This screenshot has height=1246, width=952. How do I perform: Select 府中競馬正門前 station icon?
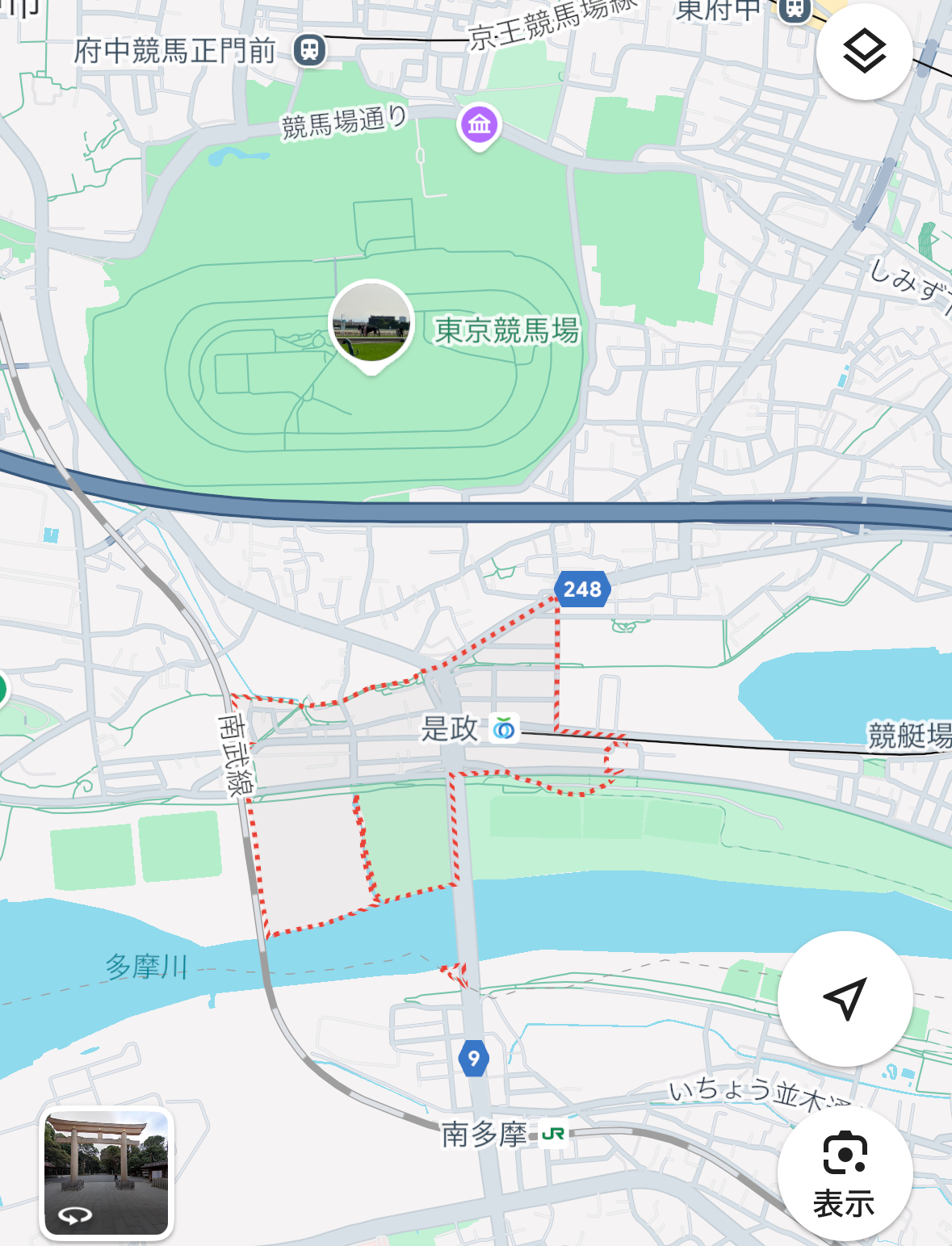coord(309,50)
